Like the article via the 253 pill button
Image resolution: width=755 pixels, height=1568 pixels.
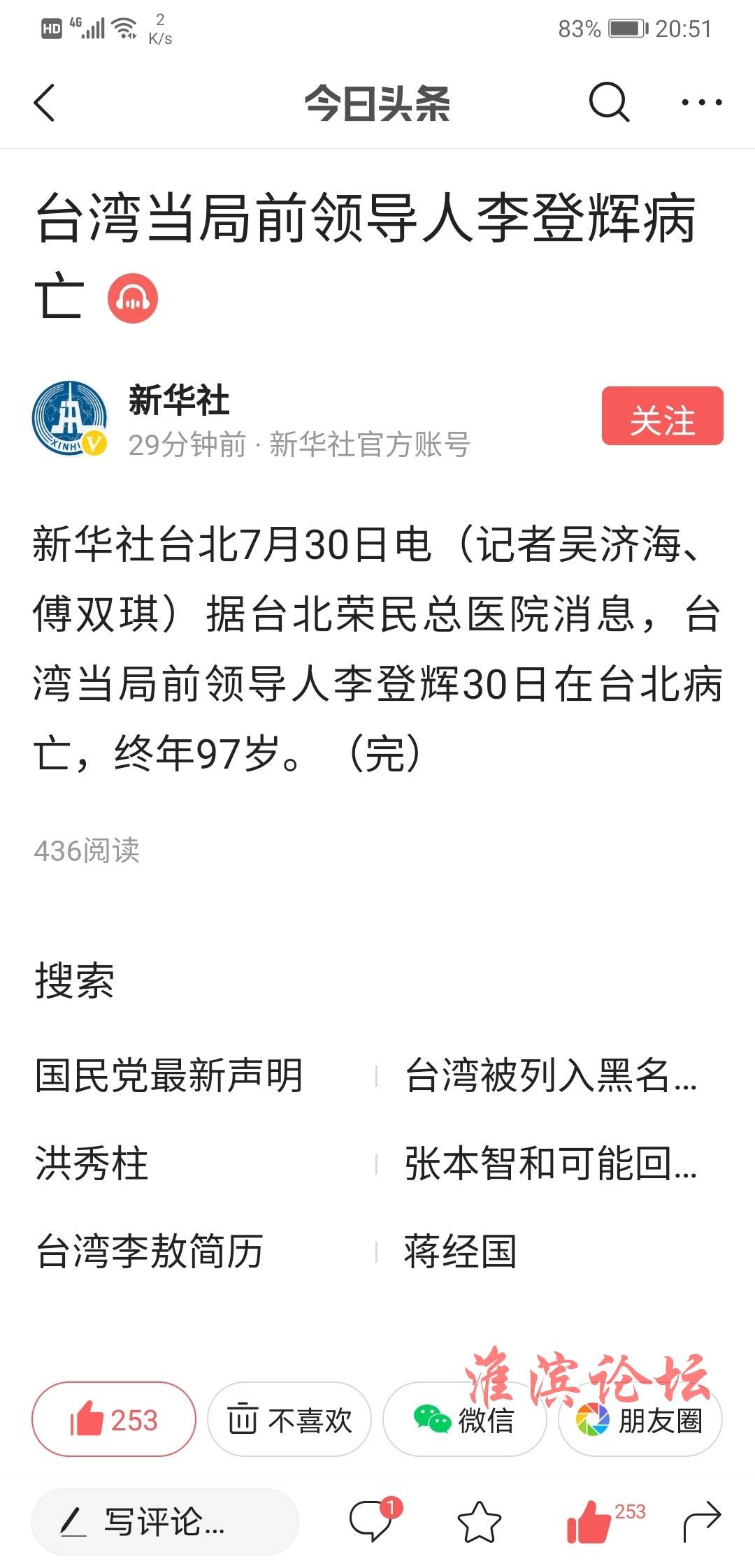coord(114,1419)
